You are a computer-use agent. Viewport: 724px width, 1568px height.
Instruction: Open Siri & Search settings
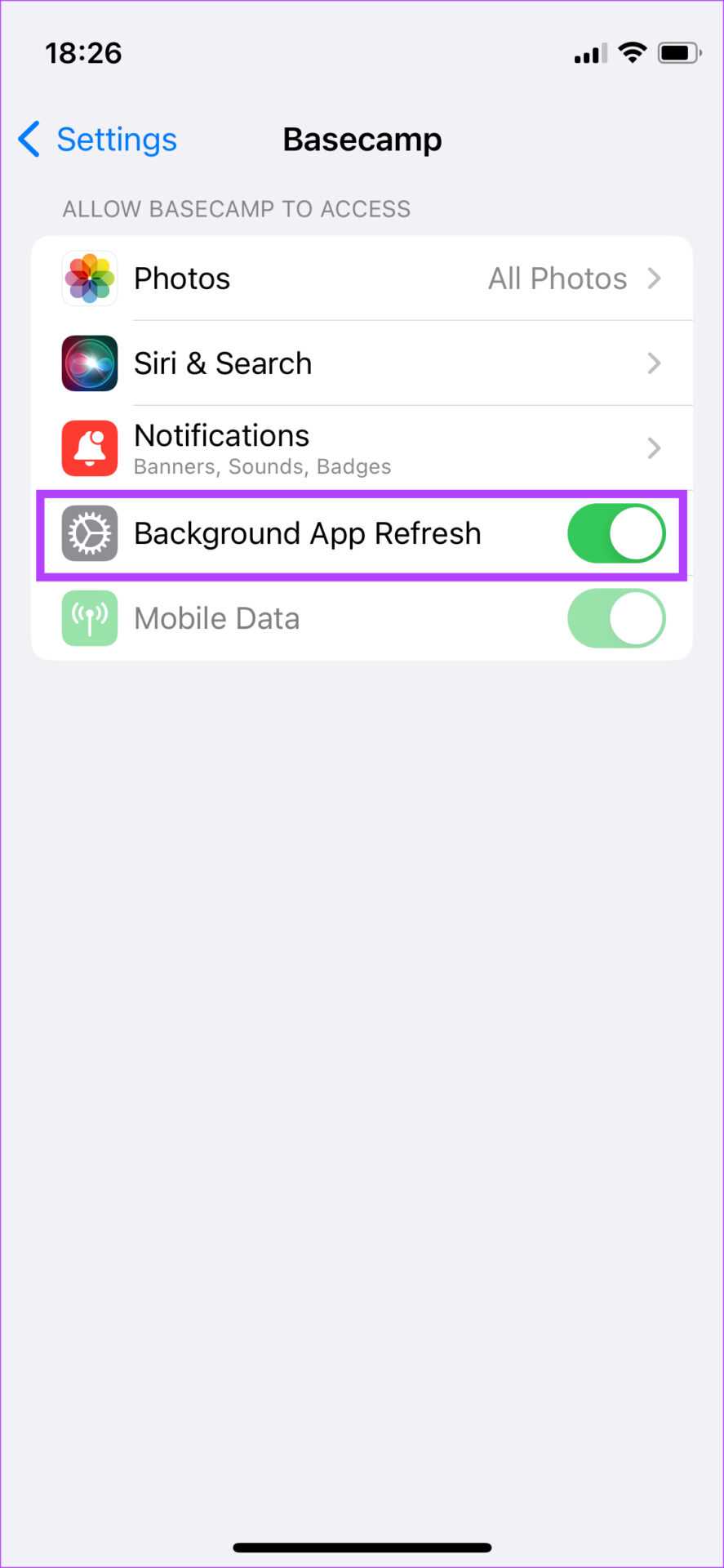pyautogui.click(x=362, y=363)
